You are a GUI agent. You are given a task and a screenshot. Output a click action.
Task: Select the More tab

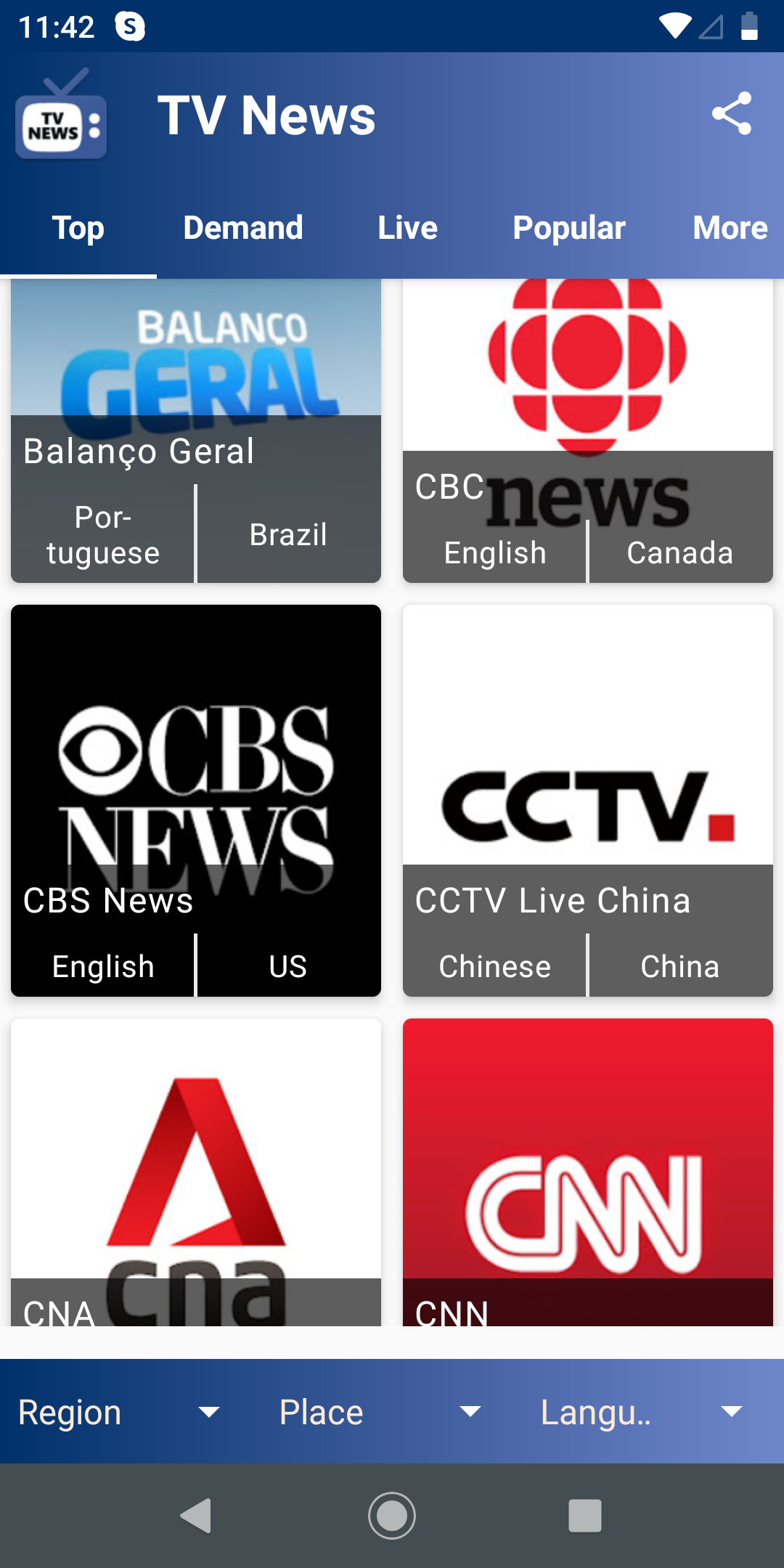730,228
